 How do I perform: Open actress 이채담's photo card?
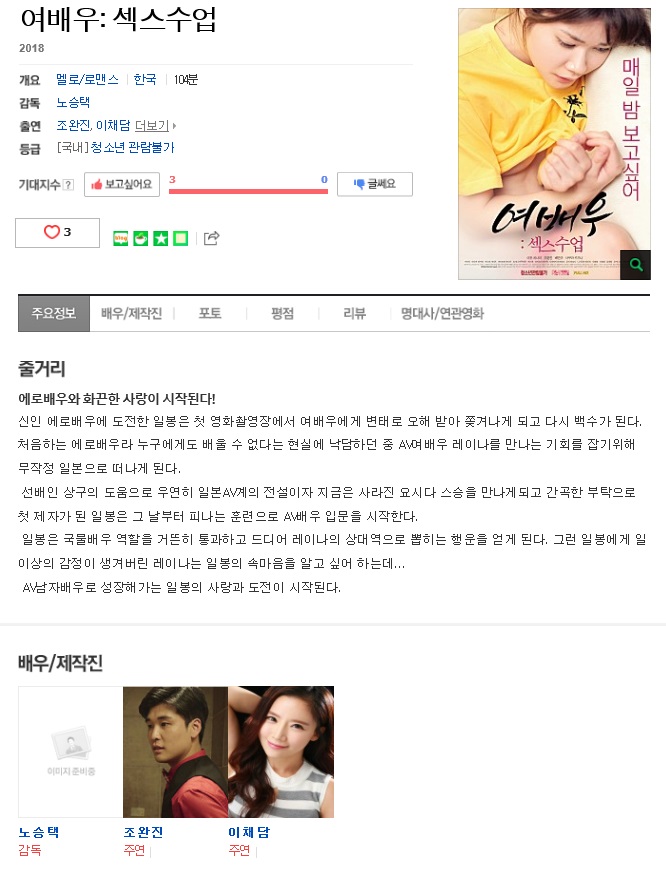pos(281,751)
